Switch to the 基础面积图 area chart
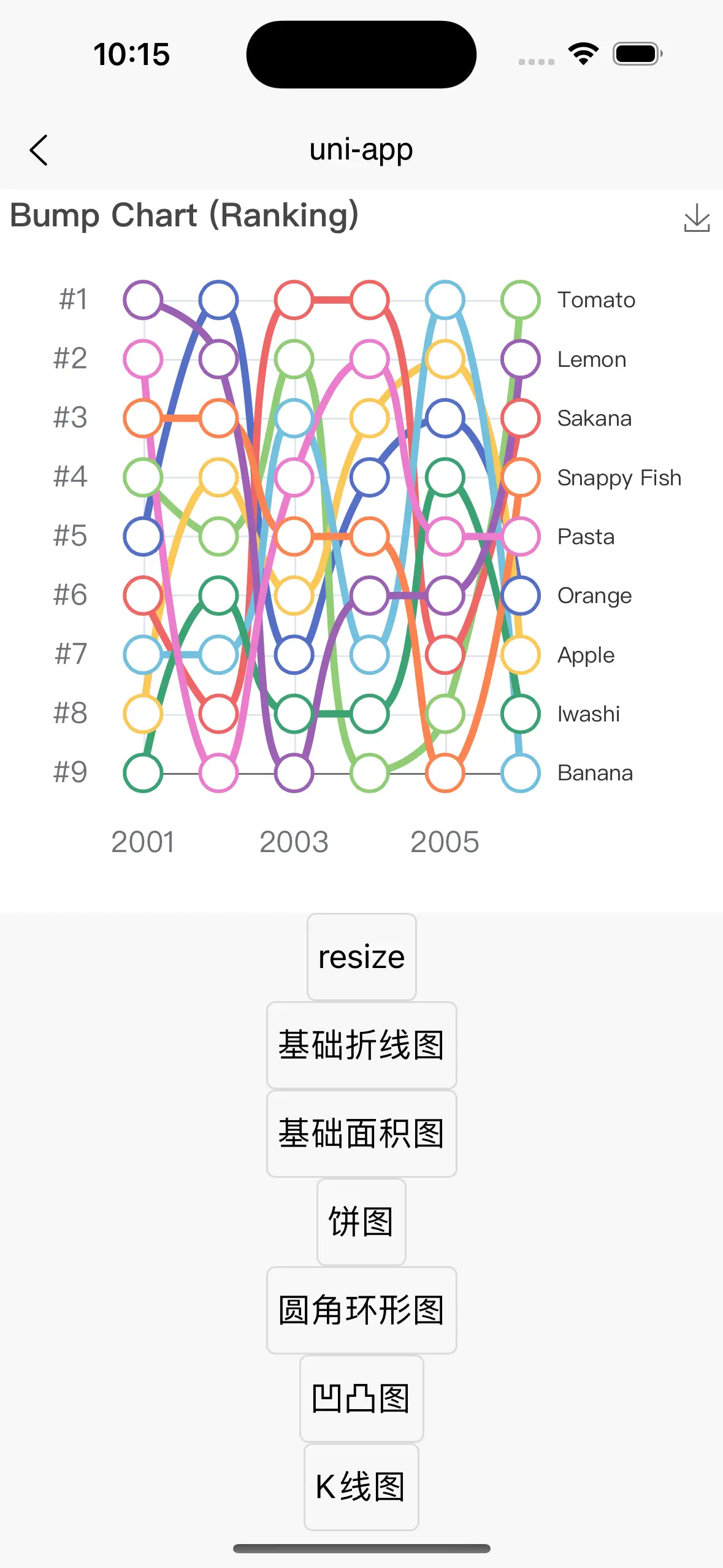Image resolution: width=723 pixels, height=1568 pixels. (x=361, y=1134)
